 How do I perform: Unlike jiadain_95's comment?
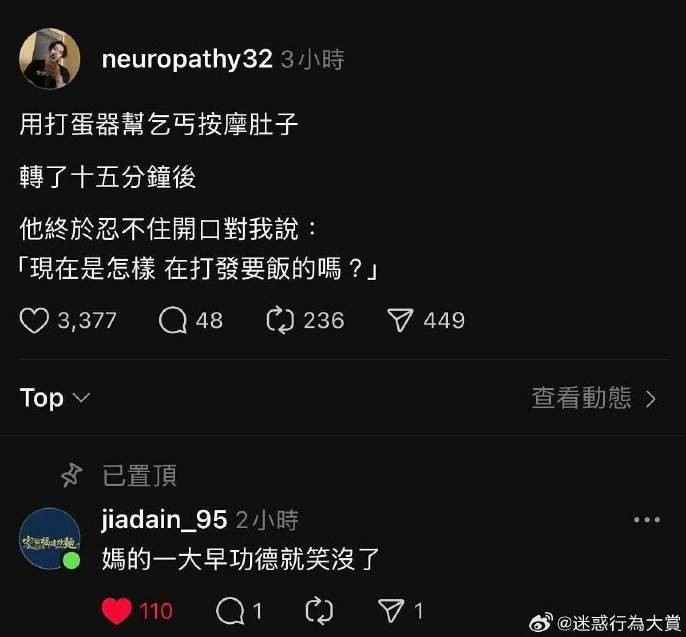click(117, 610)
